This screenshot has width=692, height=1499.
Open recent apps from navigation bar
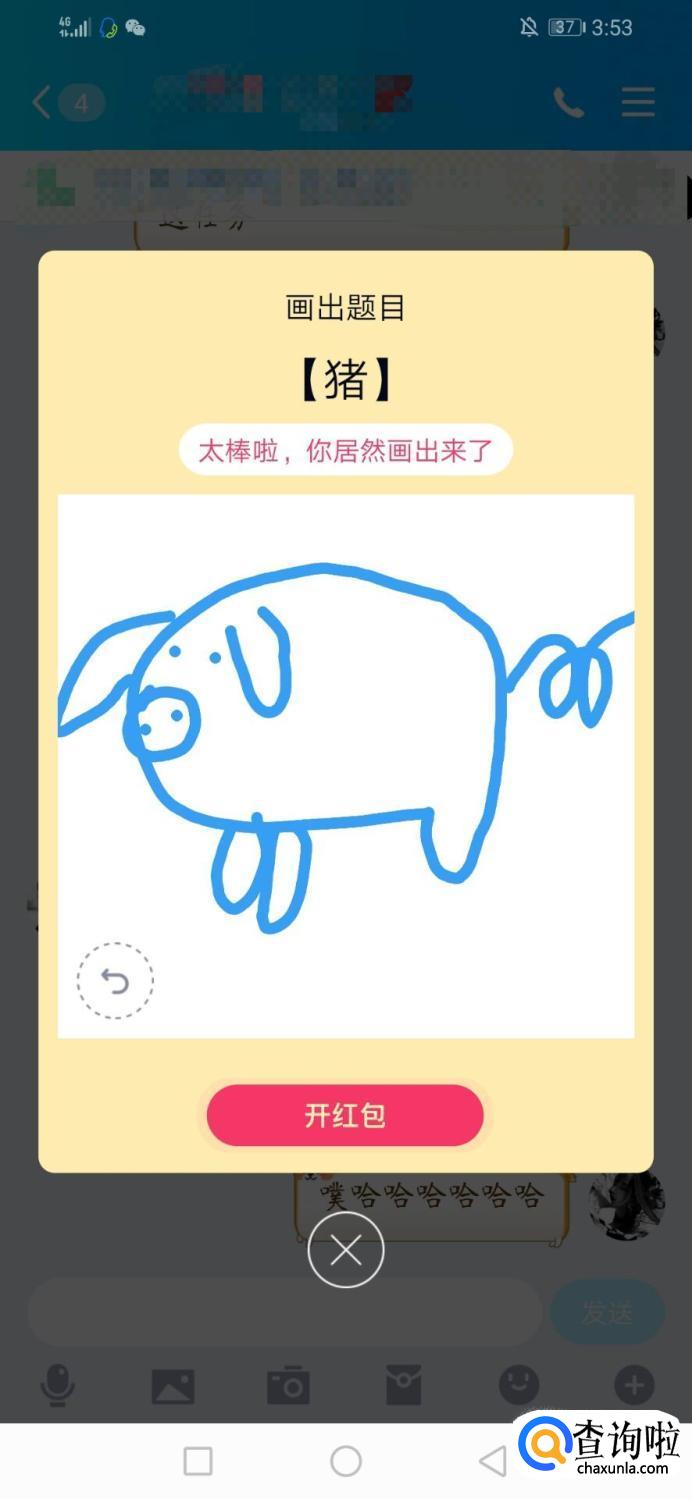pos(198,1461)
